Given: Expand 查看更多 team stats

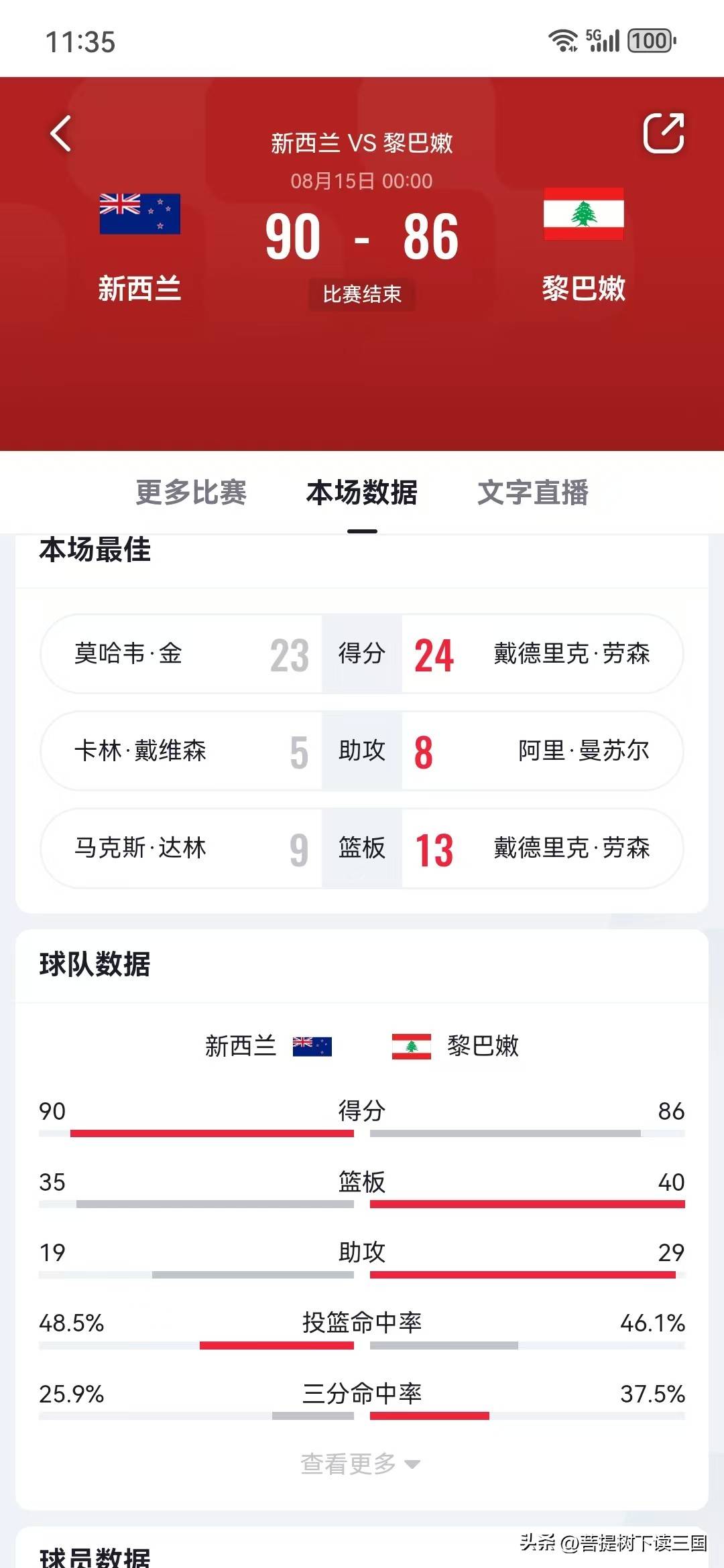Looking at the screenshot, I should pos(361,1464).
